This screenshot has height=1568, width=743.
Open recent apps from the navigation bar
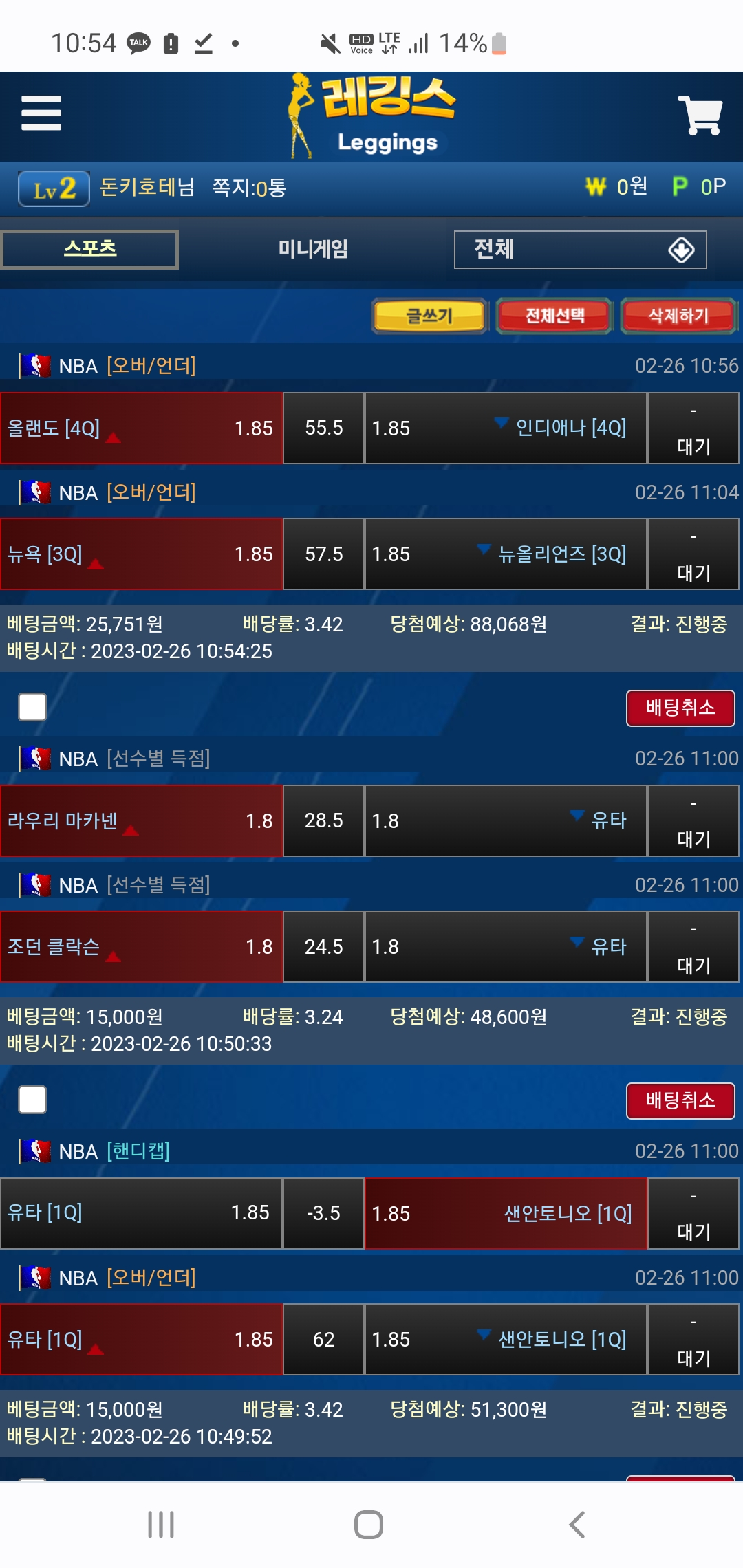161,1525
